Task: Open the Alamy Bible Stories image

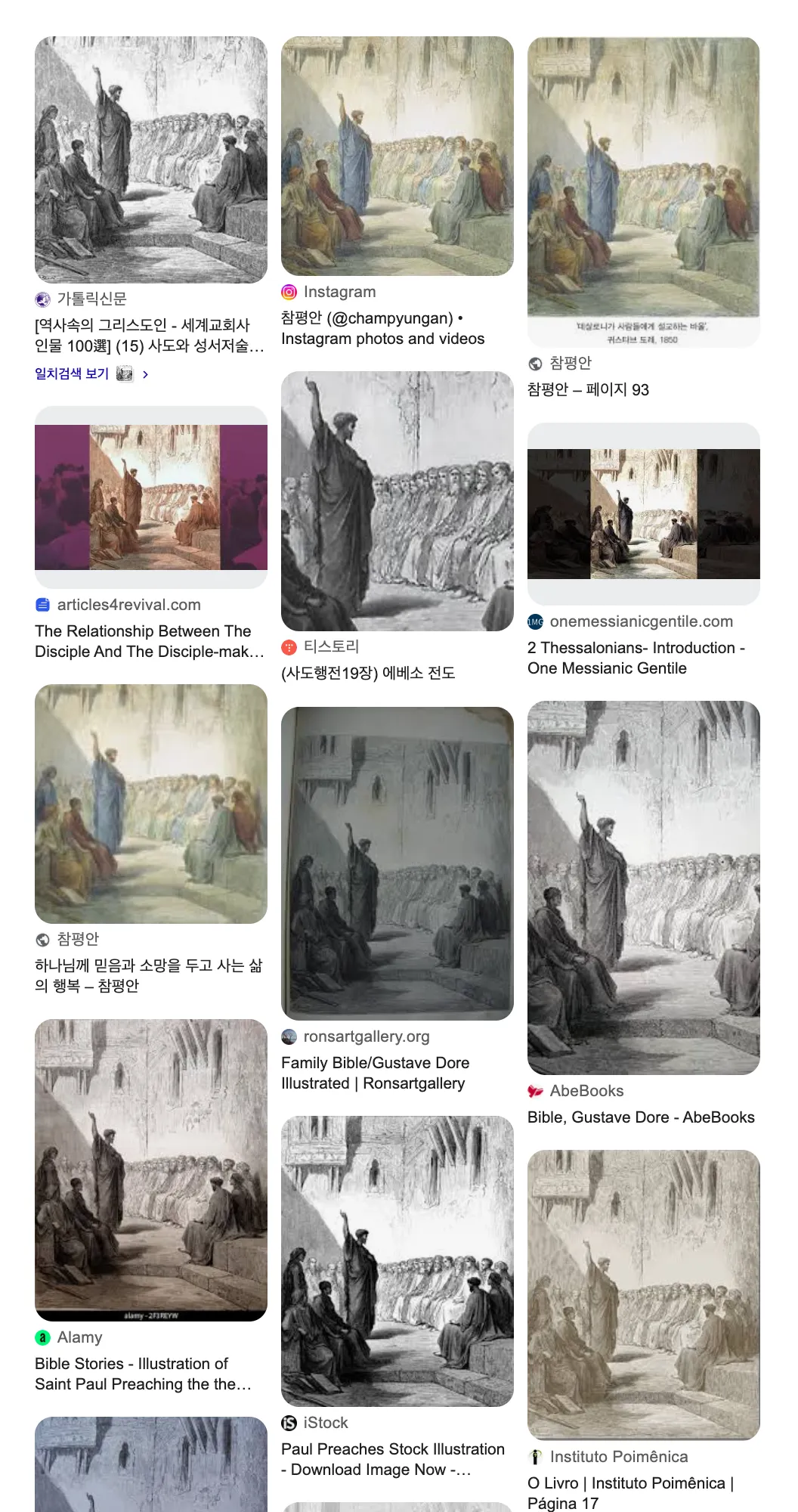Action: click(x=150, y=1170)
